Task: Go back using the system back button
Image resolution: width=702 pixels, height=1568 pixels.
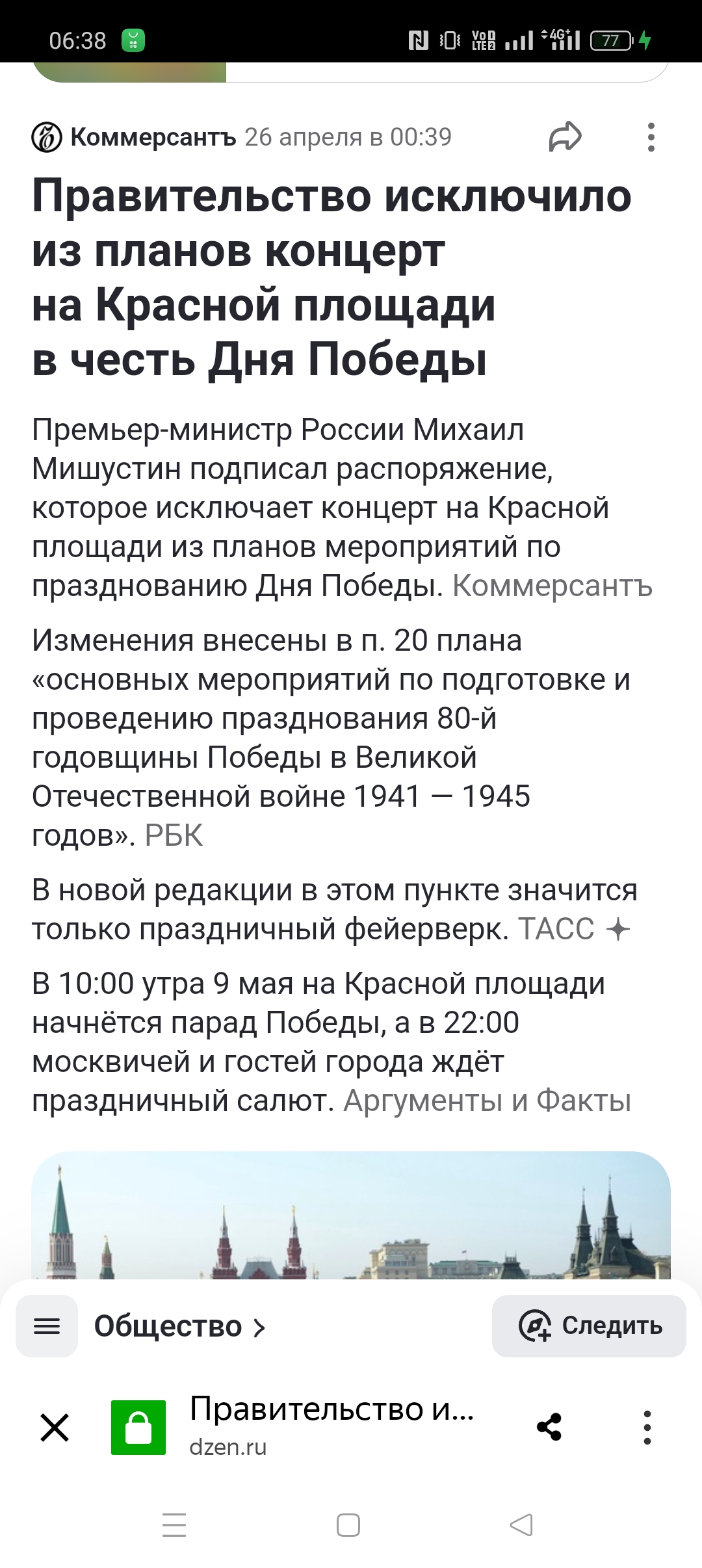Action: pos(521,1525)
